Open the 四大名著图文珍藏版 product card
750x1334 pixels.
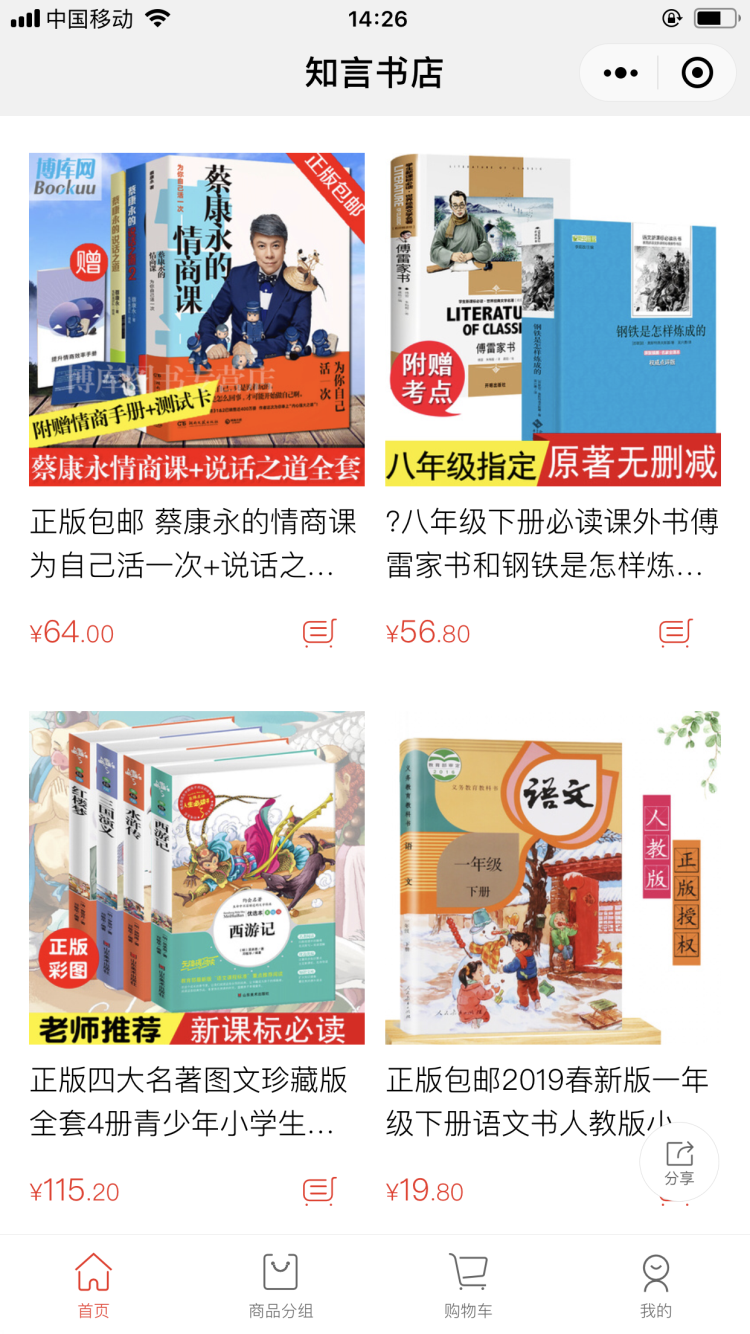197,878
